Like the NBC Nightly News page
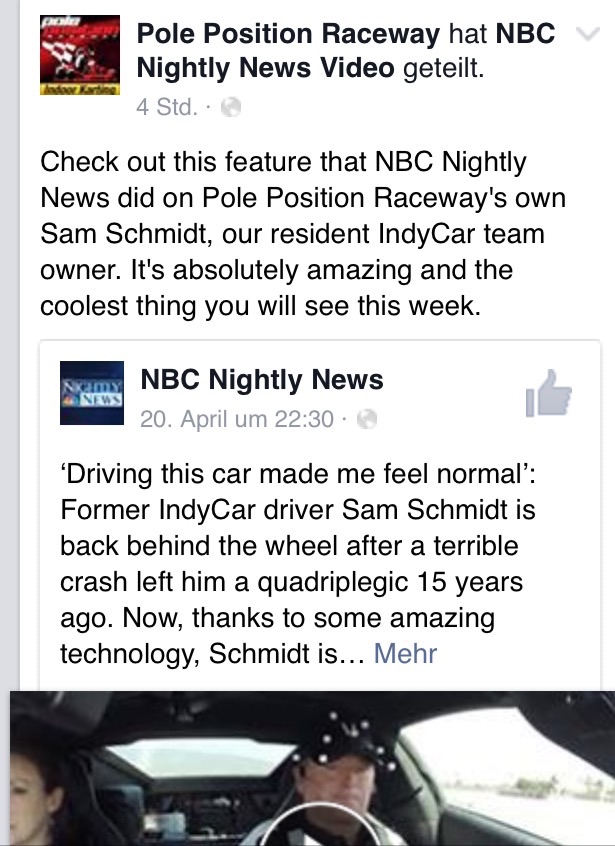This screenshot has height=846, width=615. point(548,396)
